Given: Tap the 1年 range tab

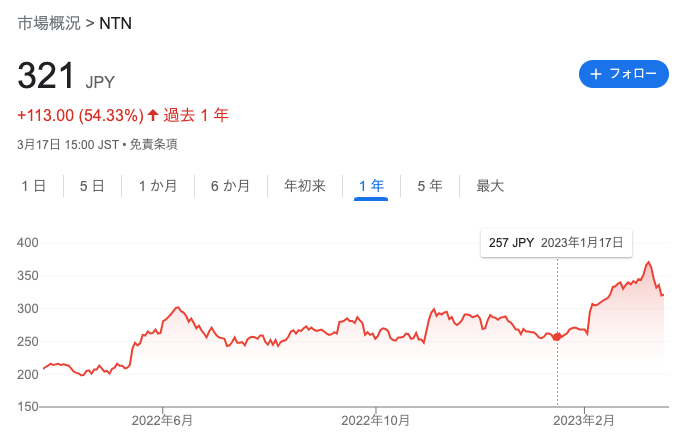Looking at the screenshot, I should coord(371,186).
